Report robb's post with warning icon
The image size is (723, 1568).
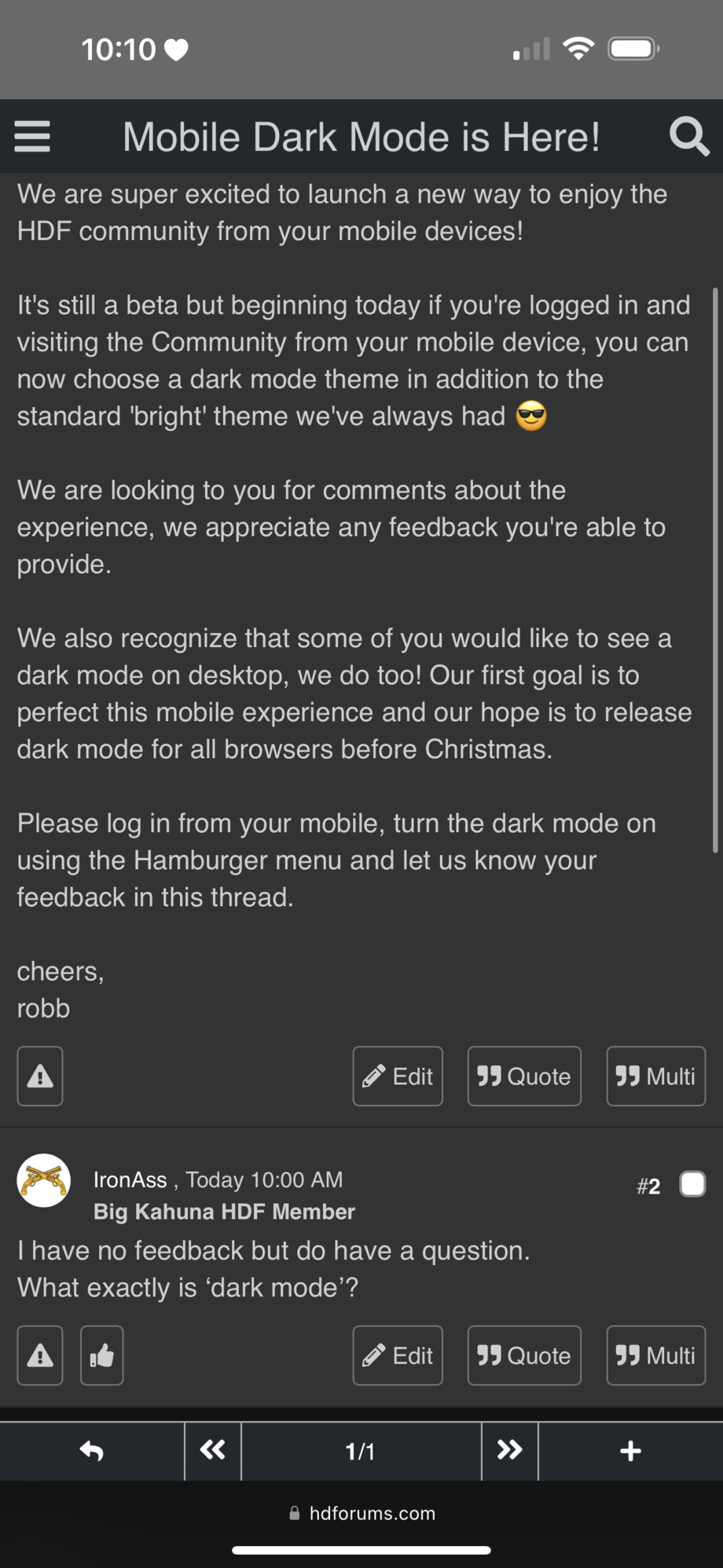pos(40,1076)
